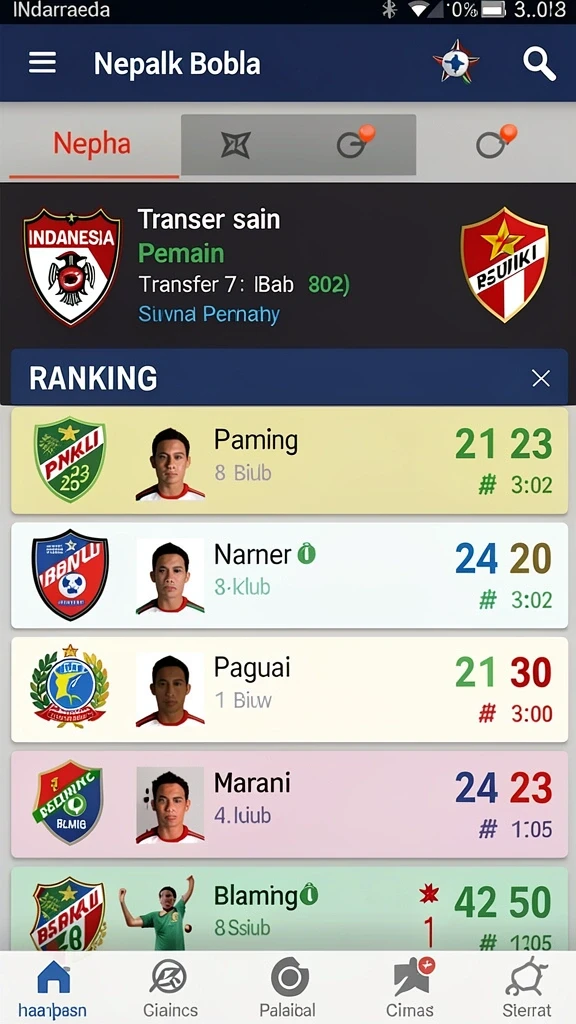This screenshot has width=576, height=1024.
Task: Switch to the Palaibal tab
Action: (288, 987)
